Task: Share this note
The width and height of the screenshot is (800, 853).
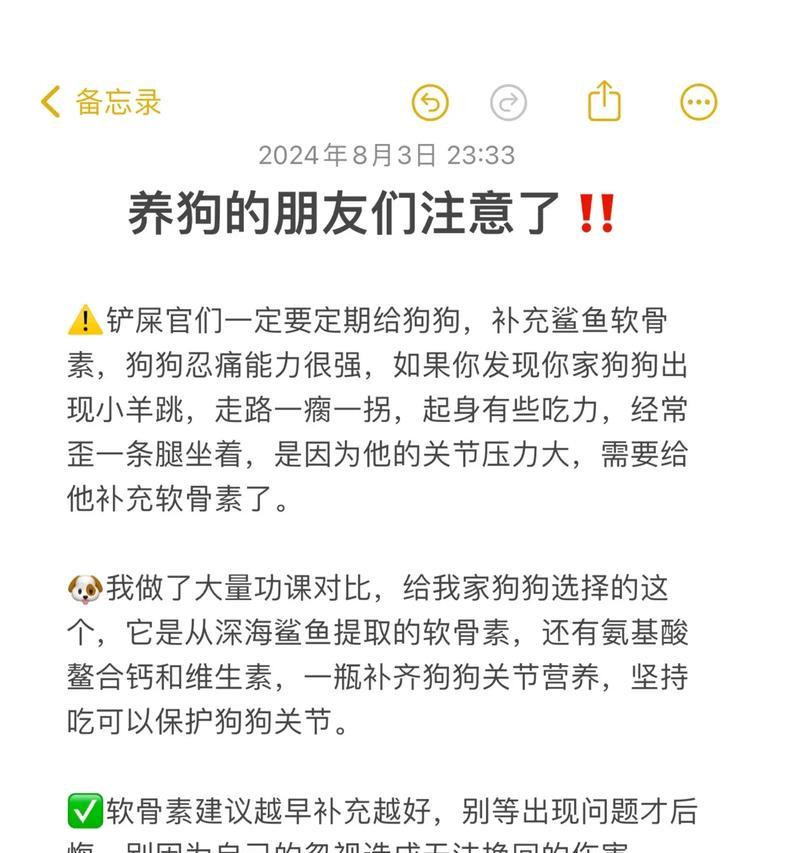Action: [x=604, y=101]
